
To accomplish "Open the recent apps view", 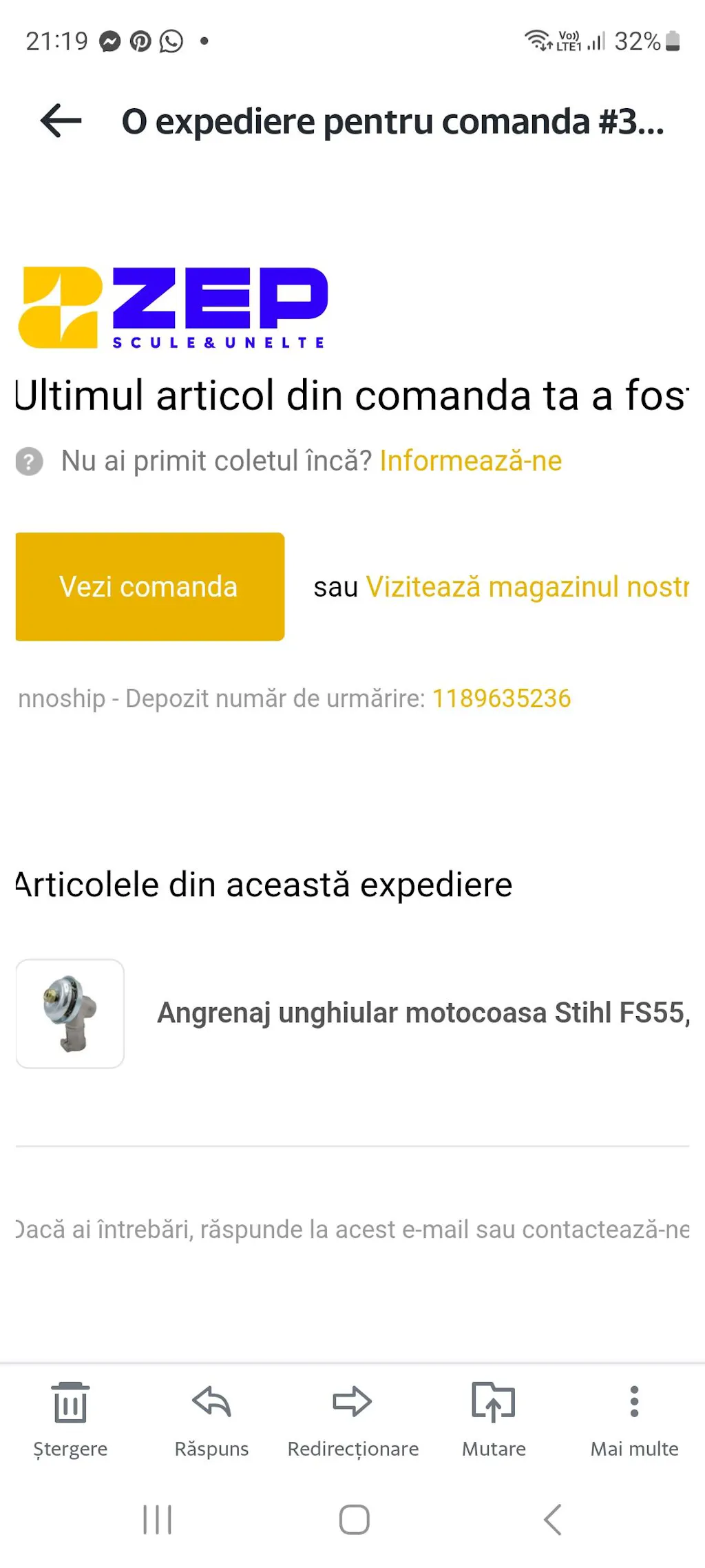I will 158,1519.
